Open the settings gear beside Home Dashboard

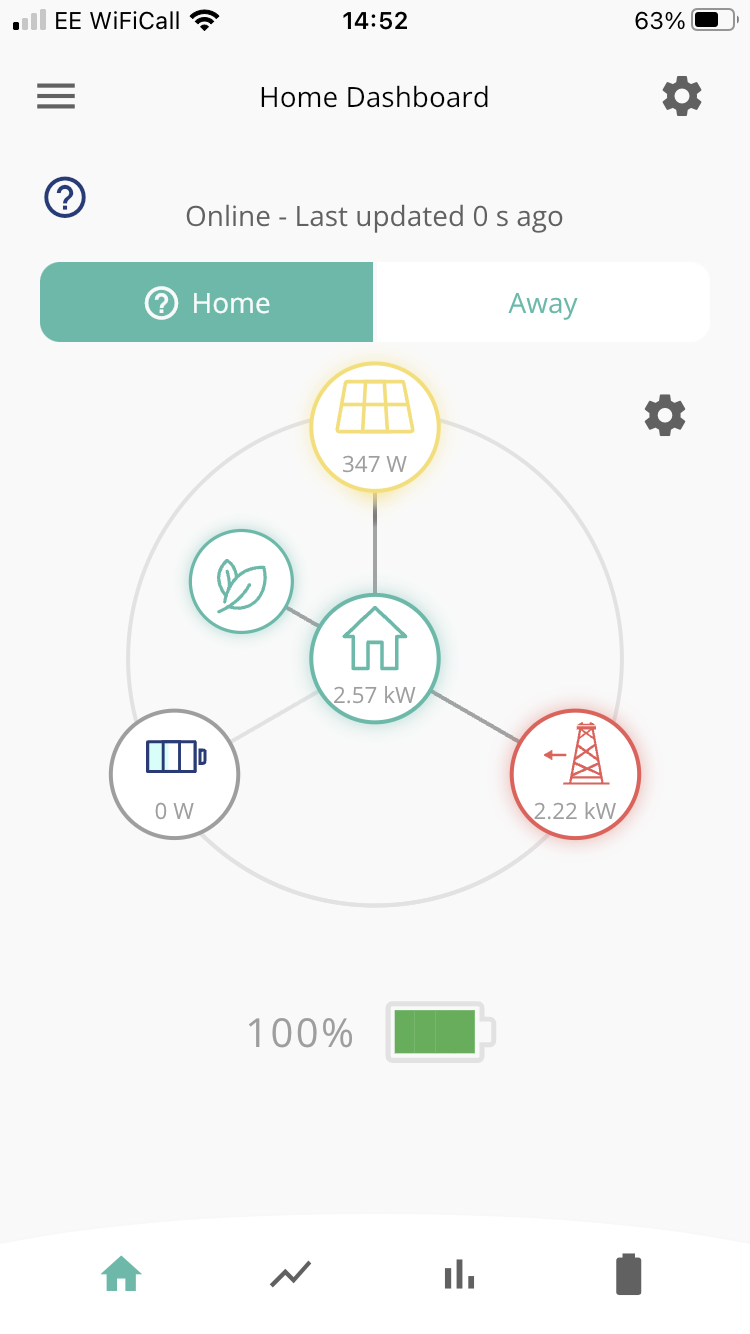click(x=682, y=97)
